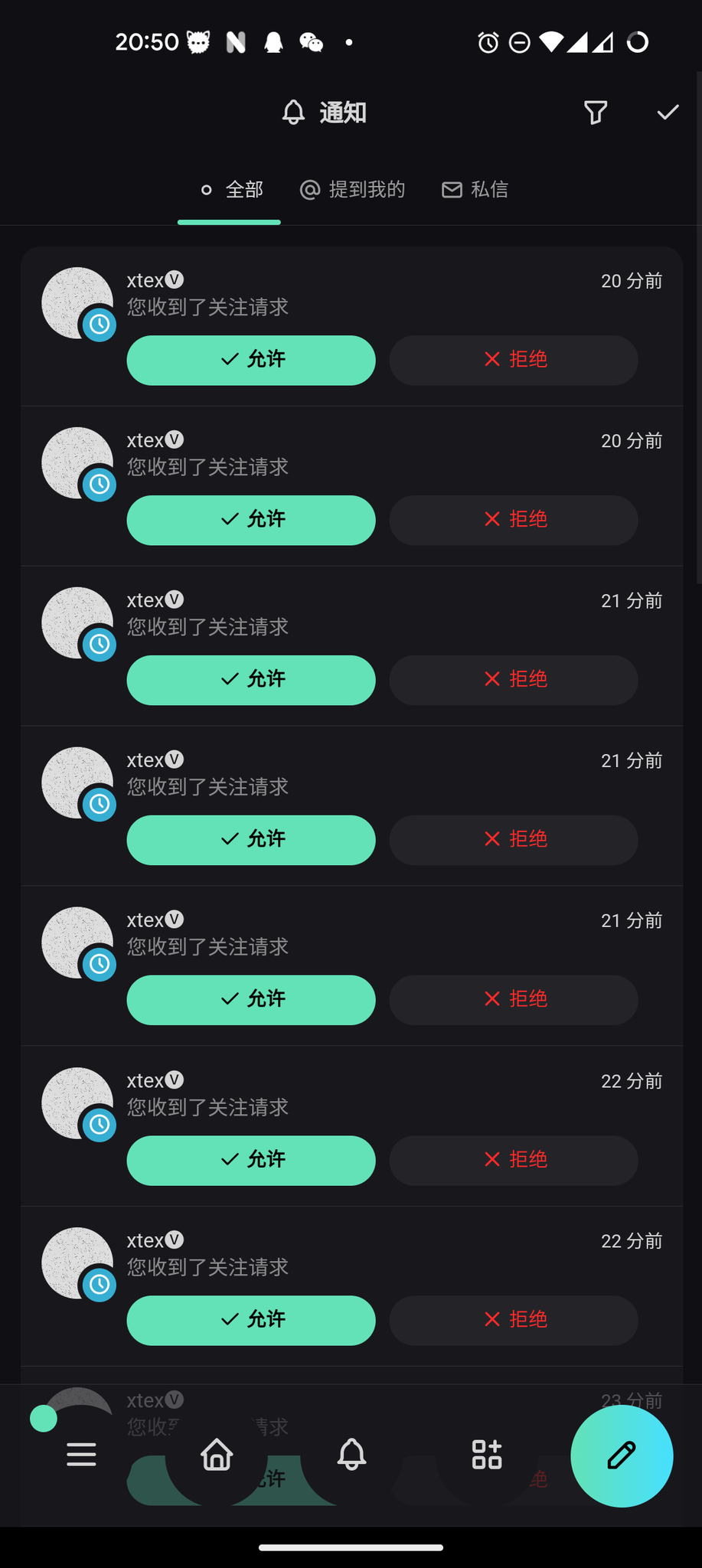Open the hamburger drawer menu
The image size is (702, 1568).
(81, 1455)
